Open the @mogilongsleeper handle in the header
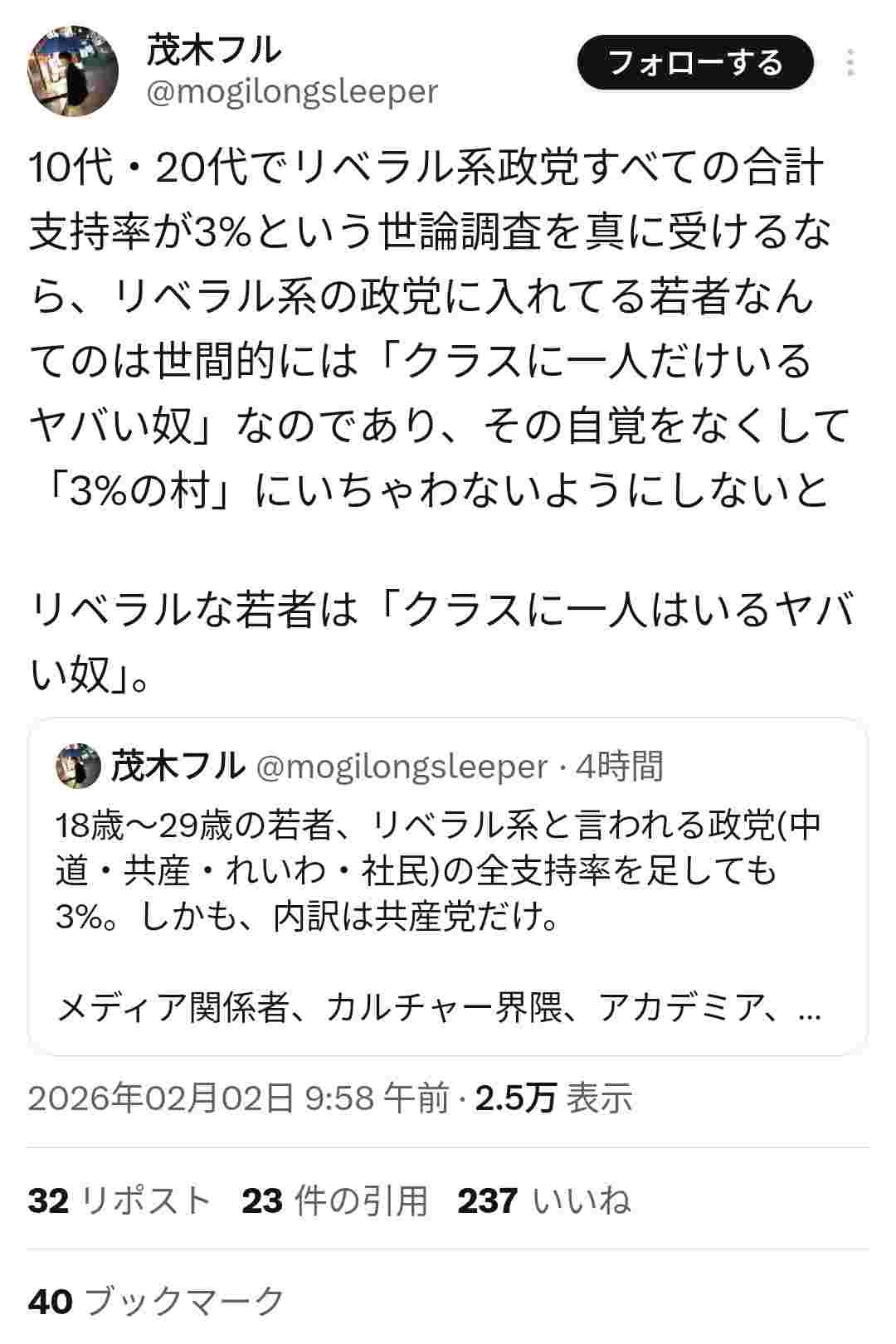896x1344 pixels. (292, 91)
